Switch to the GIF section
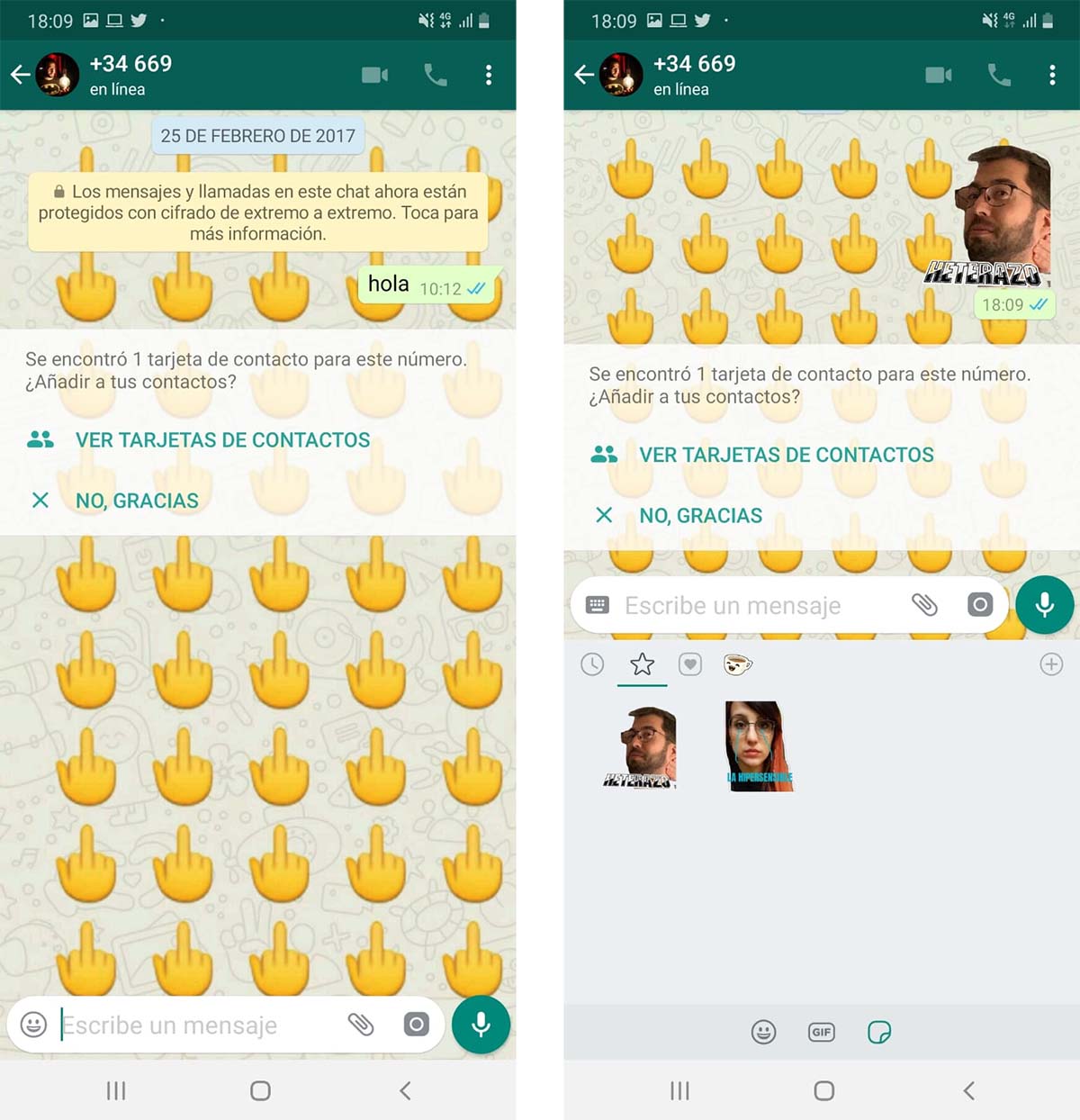The image size is (1080, 1120). pos(821,1032)
